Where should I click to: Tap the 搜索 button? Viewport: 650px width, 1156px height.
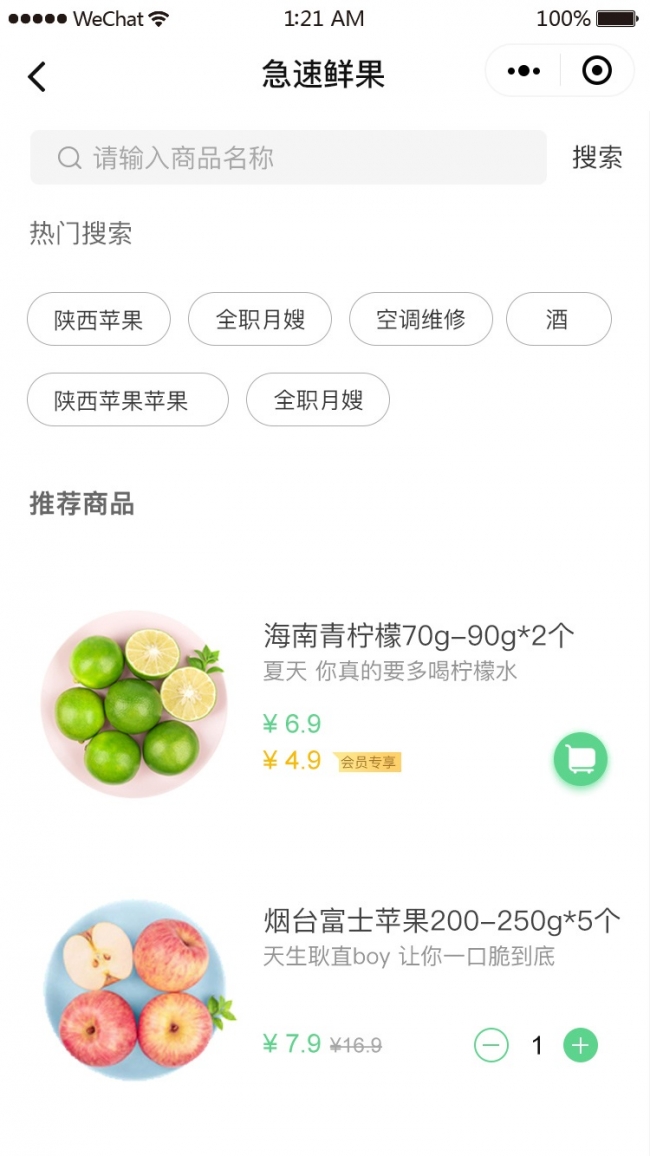[x=597, y=158]
